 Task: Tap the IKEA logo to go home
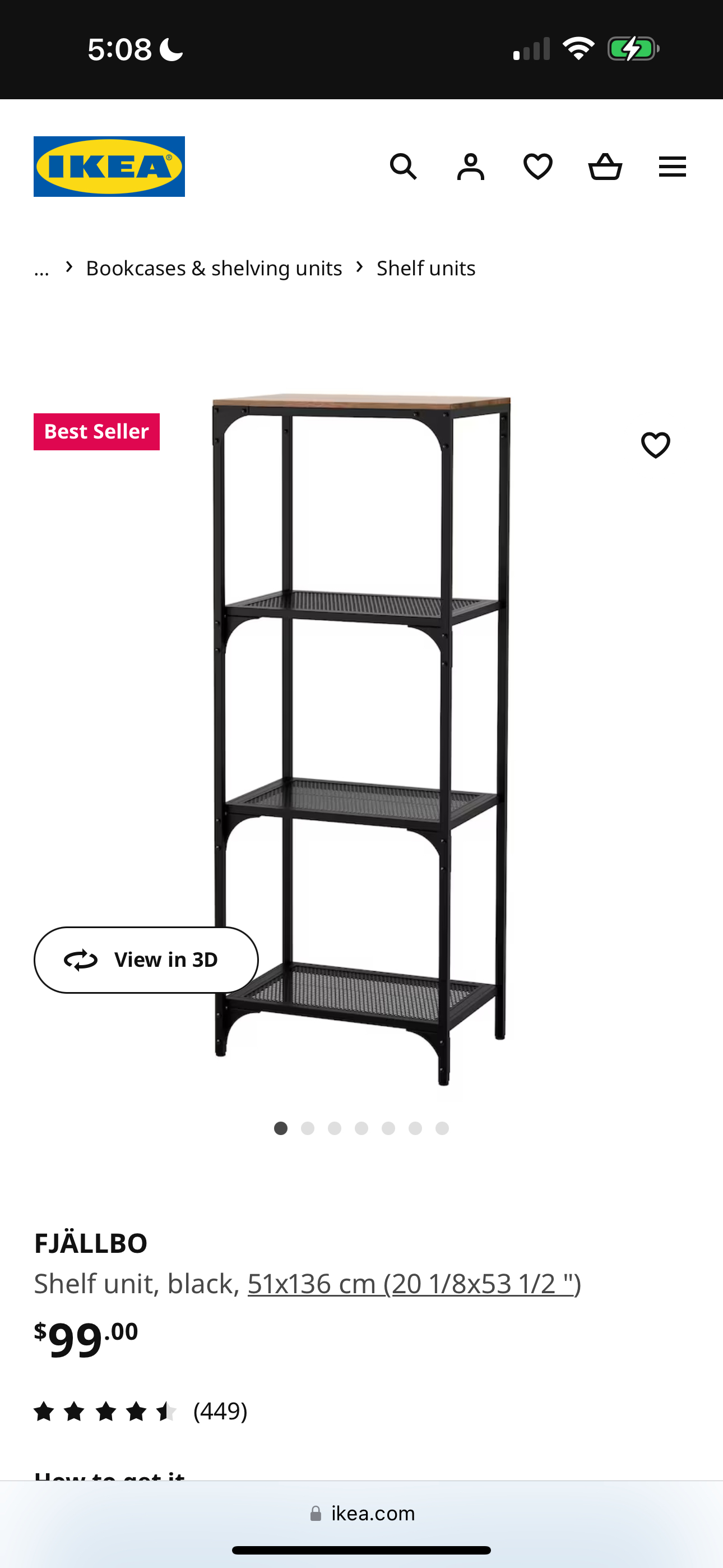point(109,166)
